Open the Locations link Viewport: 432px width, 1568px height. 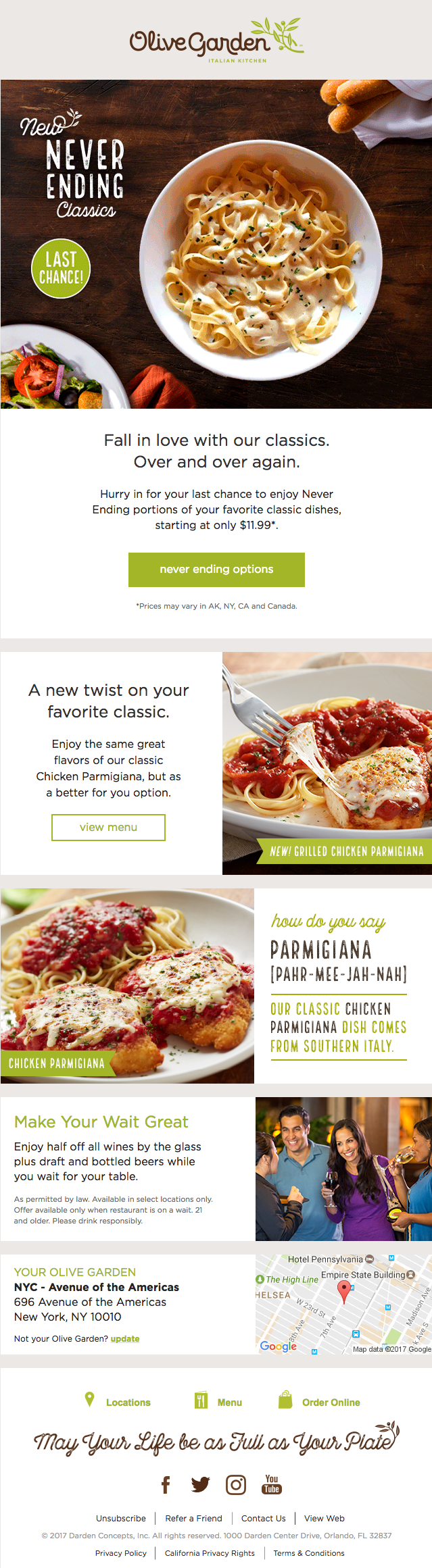pyautogui.click(x=119, y=1402)
